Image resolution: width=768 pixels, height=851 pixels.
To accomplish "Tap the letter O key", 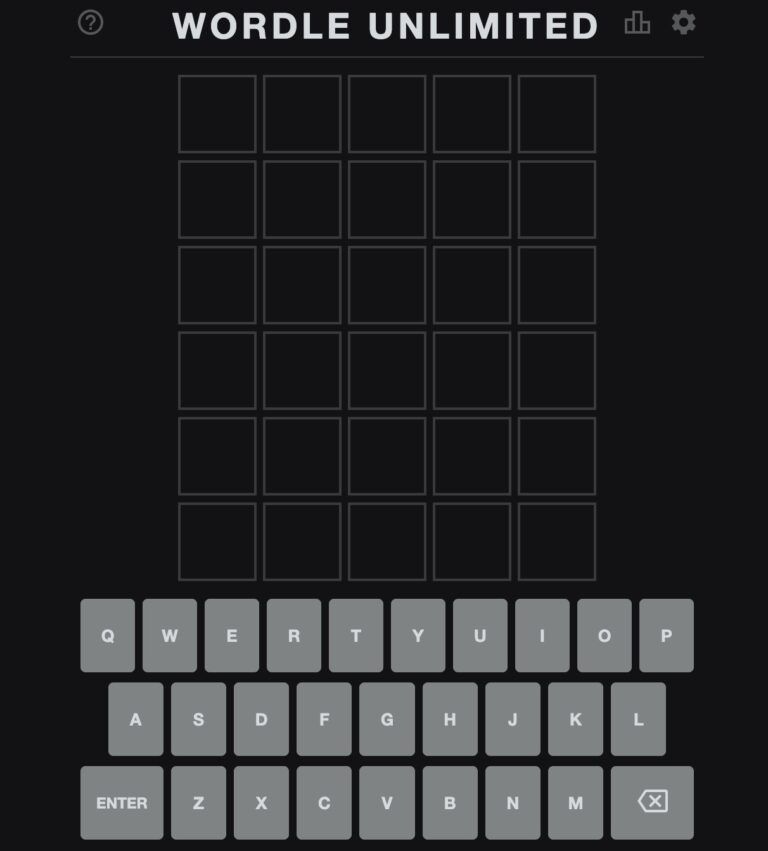I will tap(604, 636).
